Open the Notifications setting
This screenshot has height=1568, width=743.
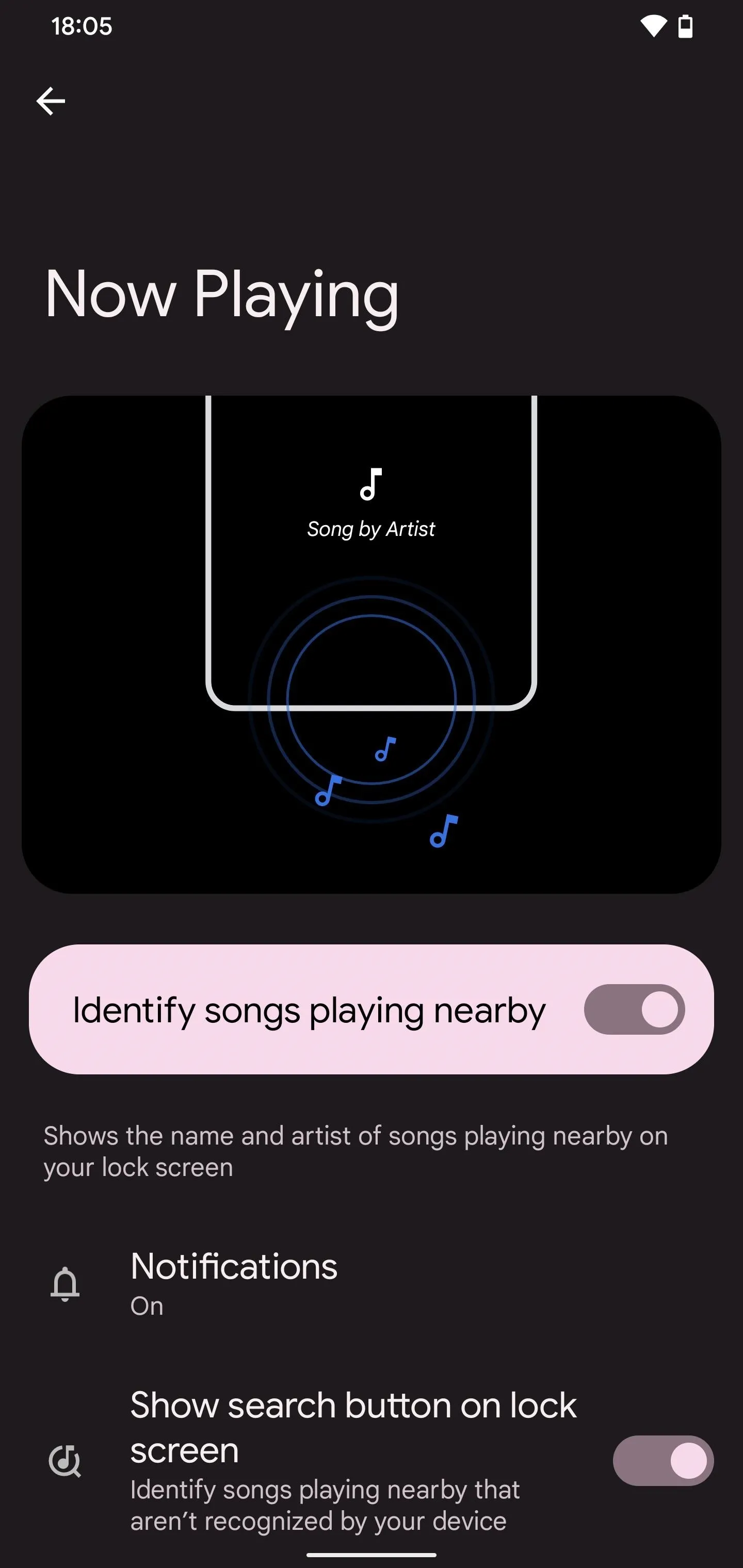[372, 1284]
